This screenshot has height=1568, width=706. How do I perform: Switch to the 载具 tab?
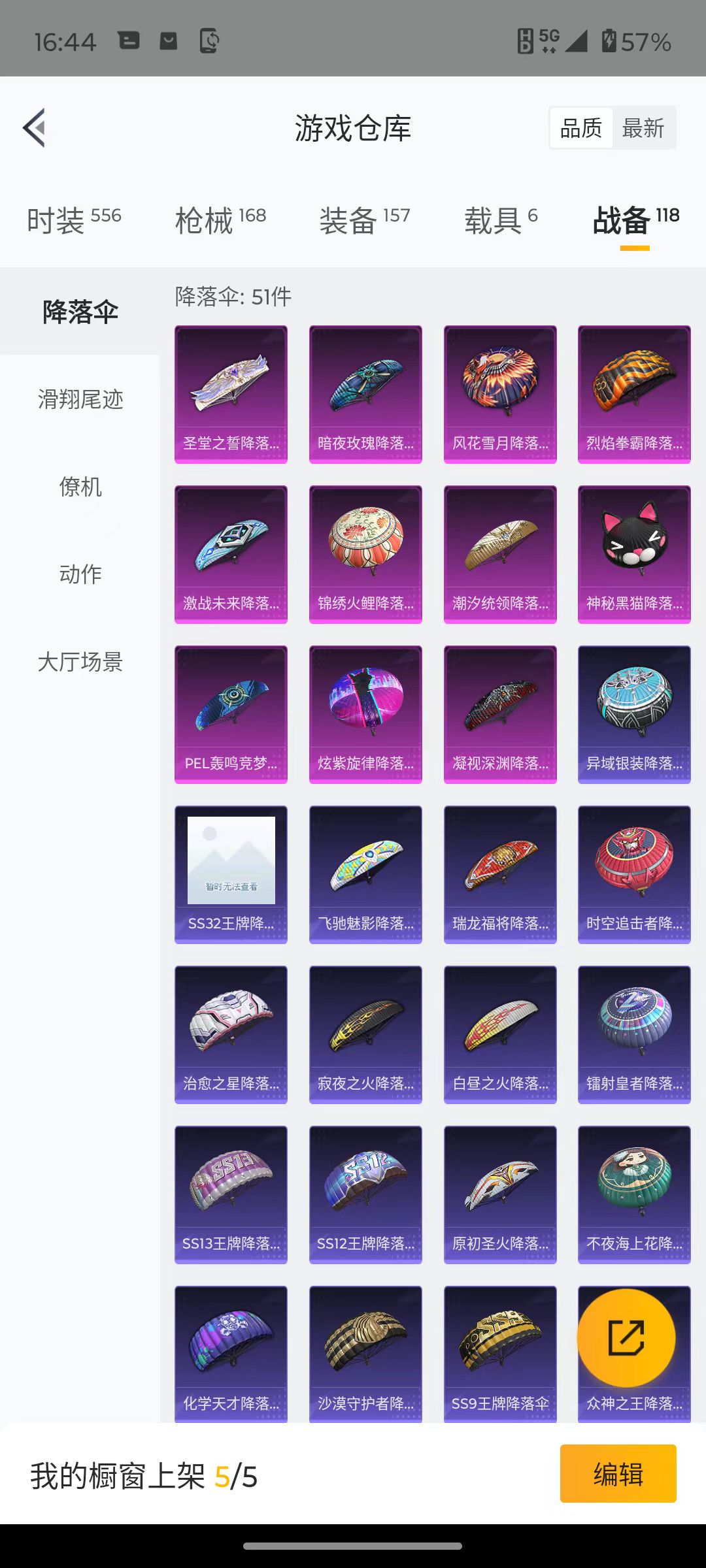pyautogui.click(x=501, y=220)
